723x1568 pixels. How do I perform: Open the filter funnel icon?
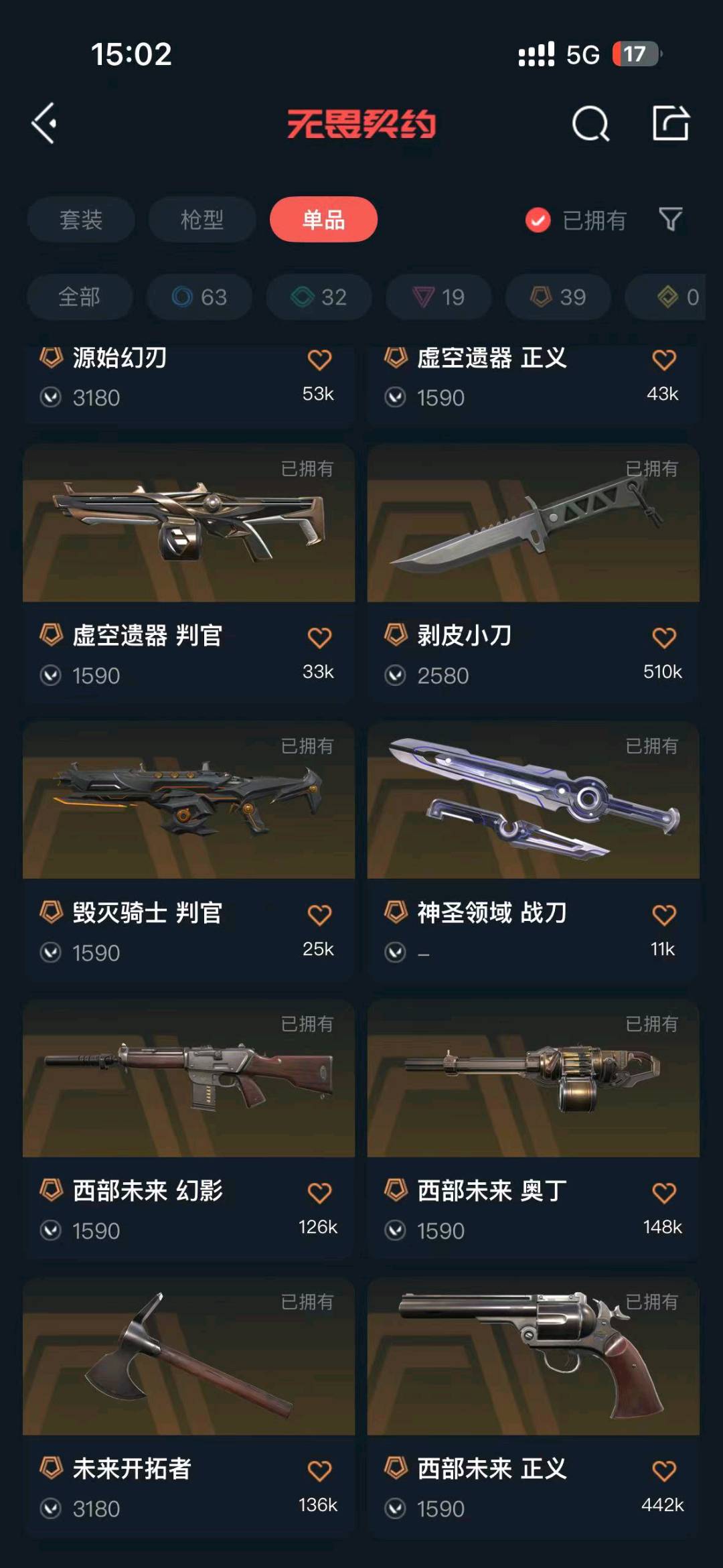coord(670,220)
